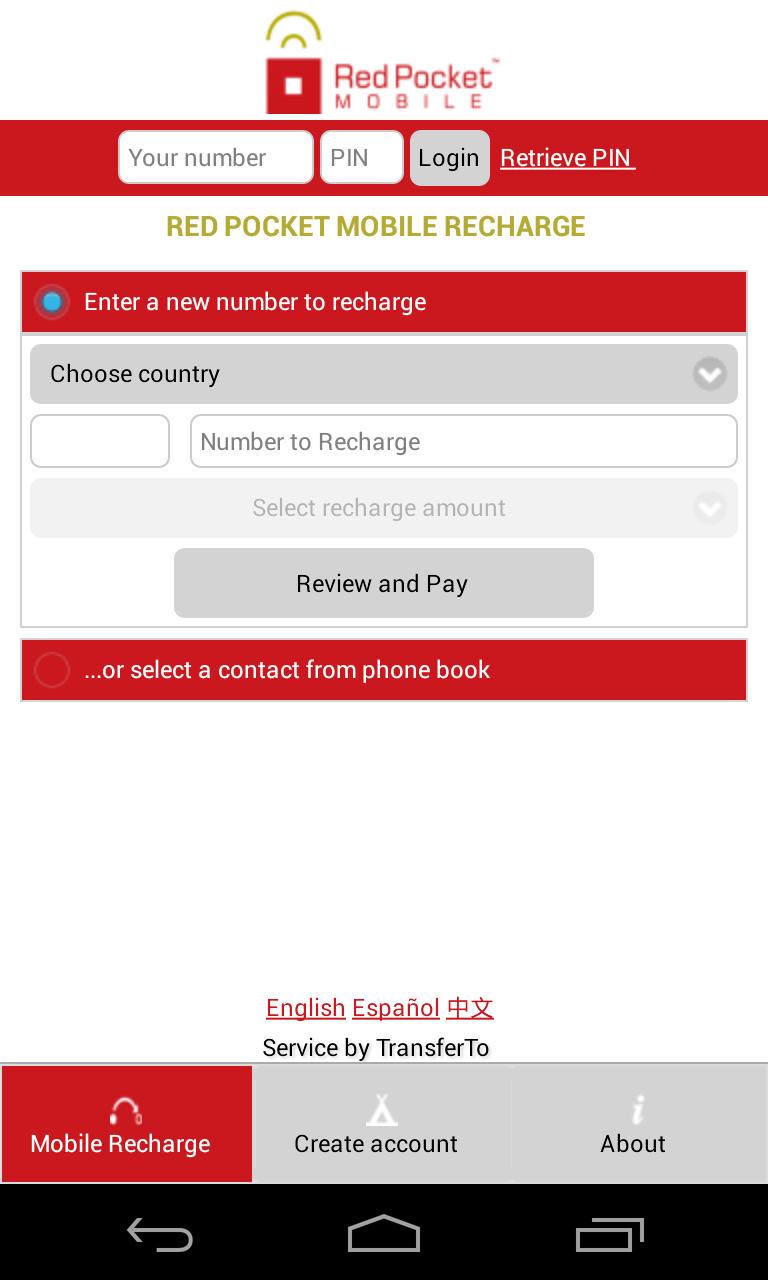Select the contact from phone book option
Image resolution: width=768 pixels, height=1280 pixels.
tap(52, 670)
